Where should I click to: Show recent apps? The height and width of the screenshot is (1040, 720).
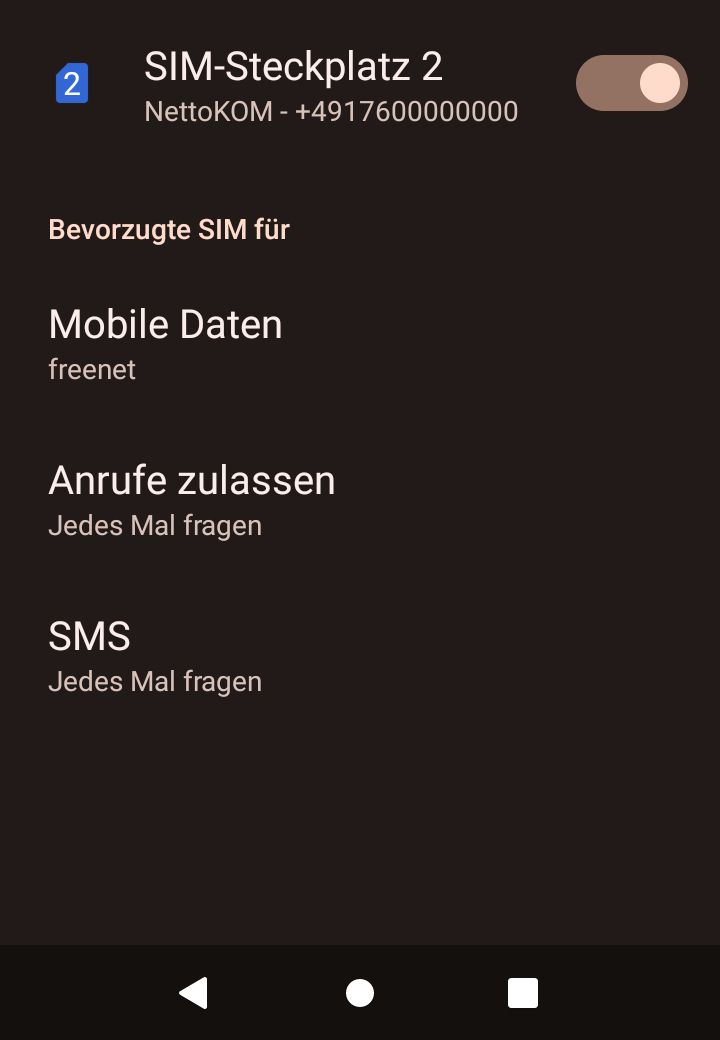coord(523,993)
